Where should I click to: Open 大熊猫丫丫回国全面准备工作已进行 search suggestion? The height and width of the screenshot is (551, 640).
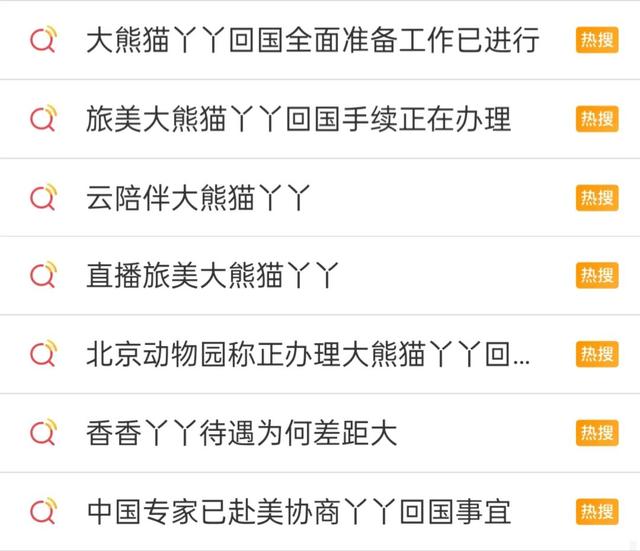coord(313,40)
